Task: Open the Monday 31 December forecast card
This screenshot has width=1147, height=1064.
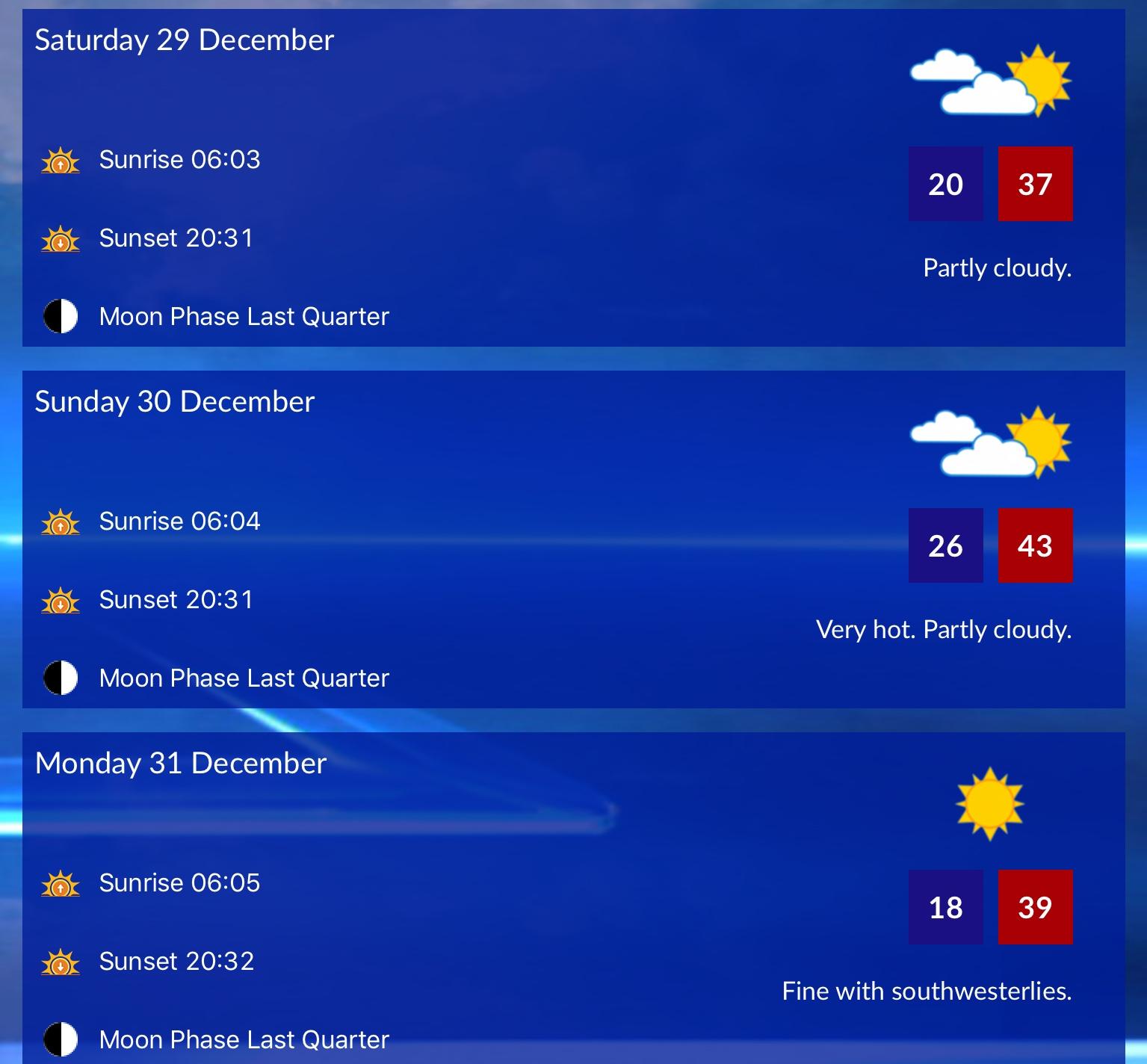Action: (573, 897)
